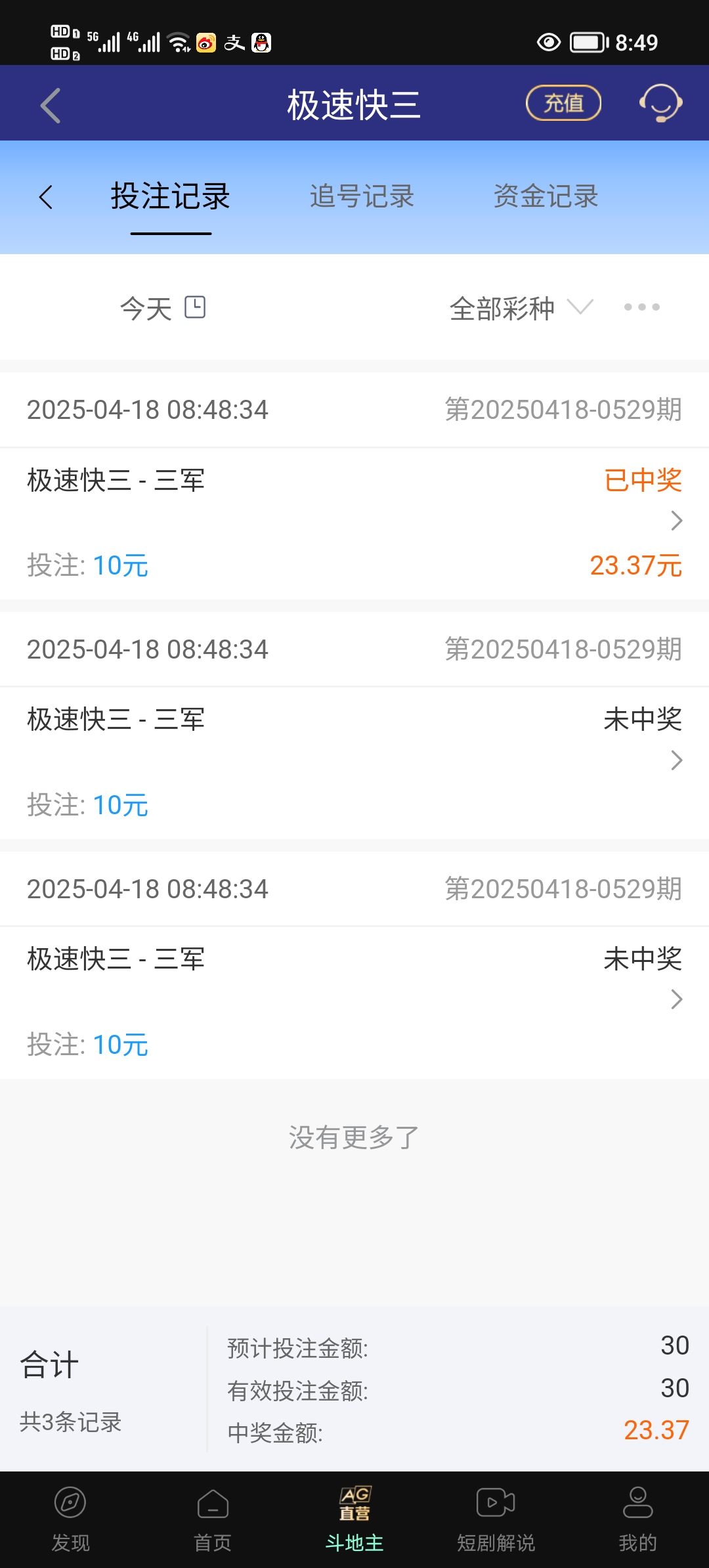Open the 已中奖 bet record of 23.37元
This screenshot has height=1568, width=709.
click(x=354, y=522)
